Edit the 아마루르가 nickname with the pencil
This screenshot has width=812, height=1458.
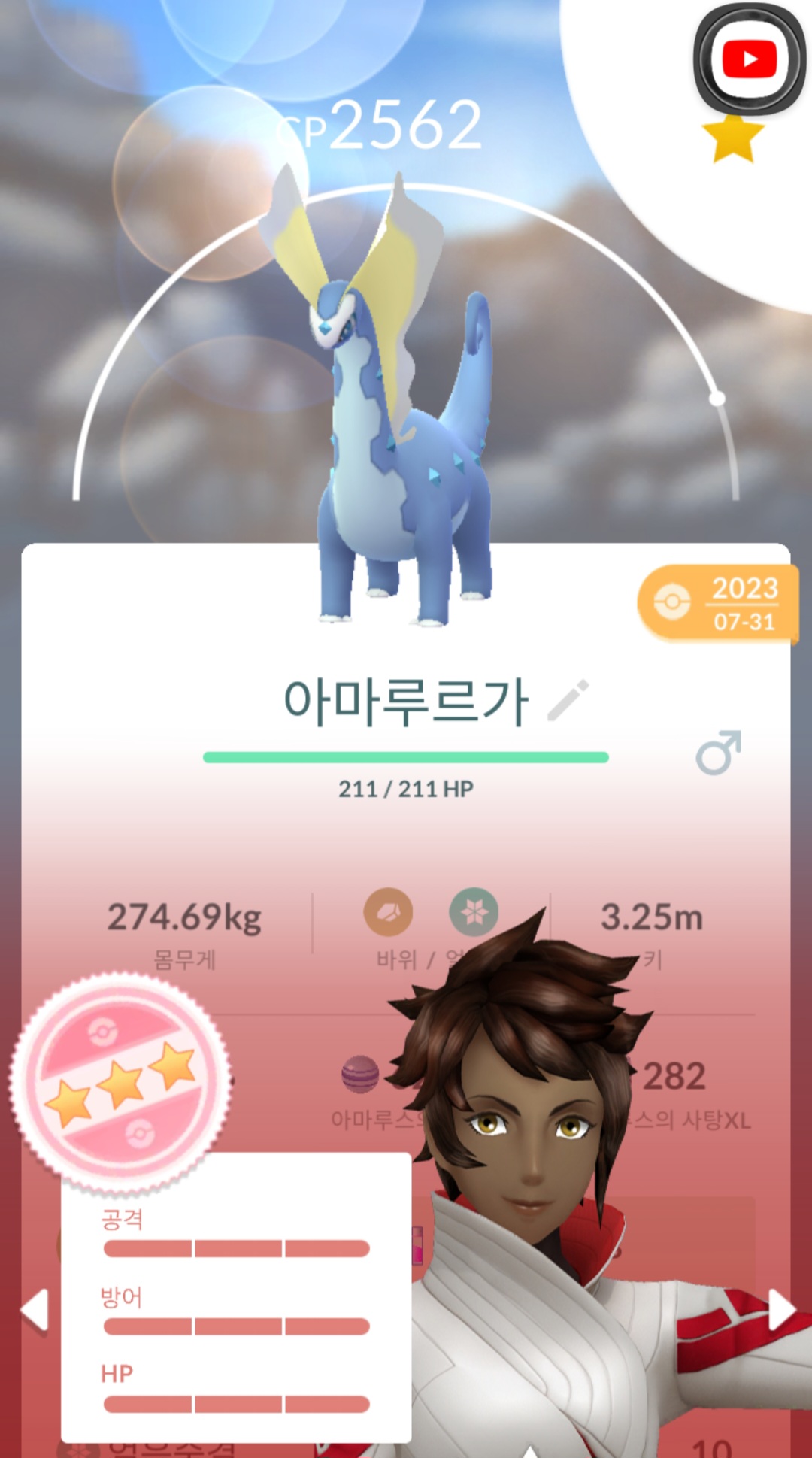tap(568, 701)
